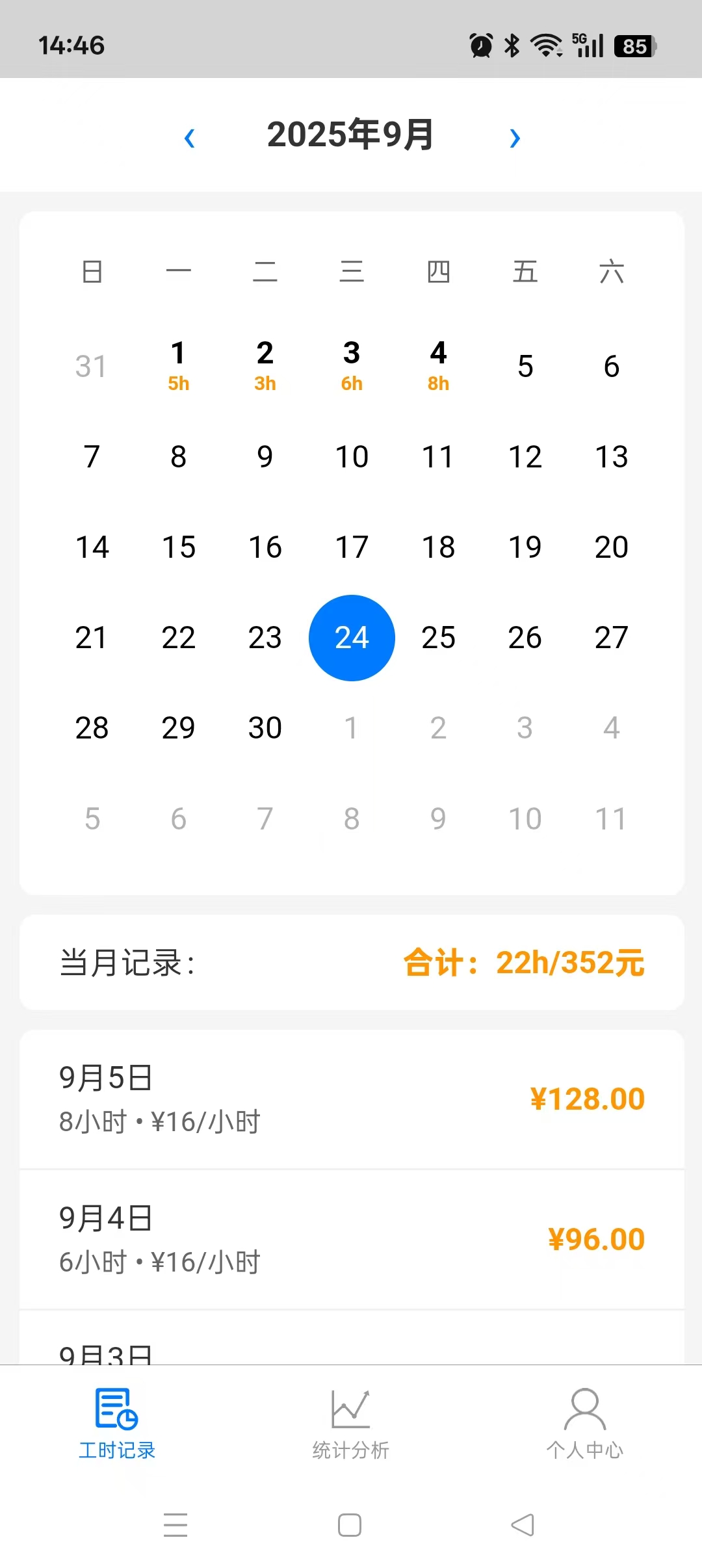Viewport: 702px width, 1568px height.
Task: Select September 4 with 8h logged
Action: 438,365
